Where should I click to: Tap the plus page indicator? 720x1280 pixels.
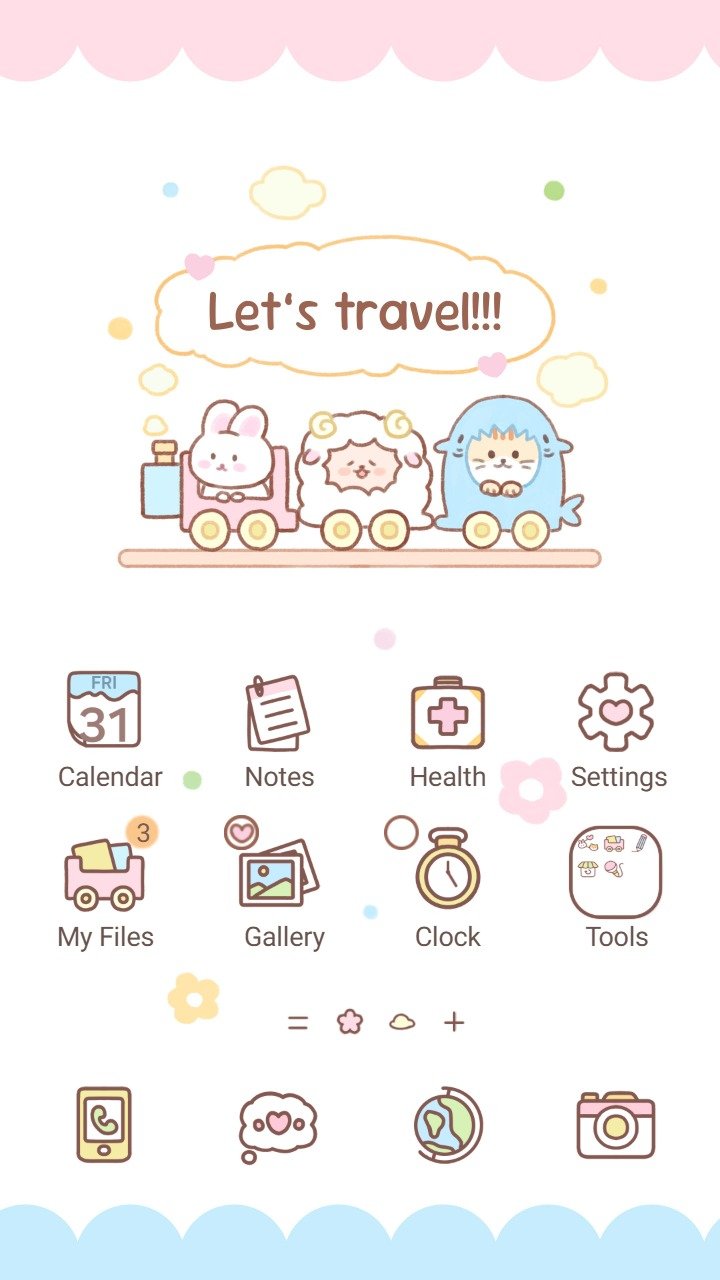tap(455, 1022)
